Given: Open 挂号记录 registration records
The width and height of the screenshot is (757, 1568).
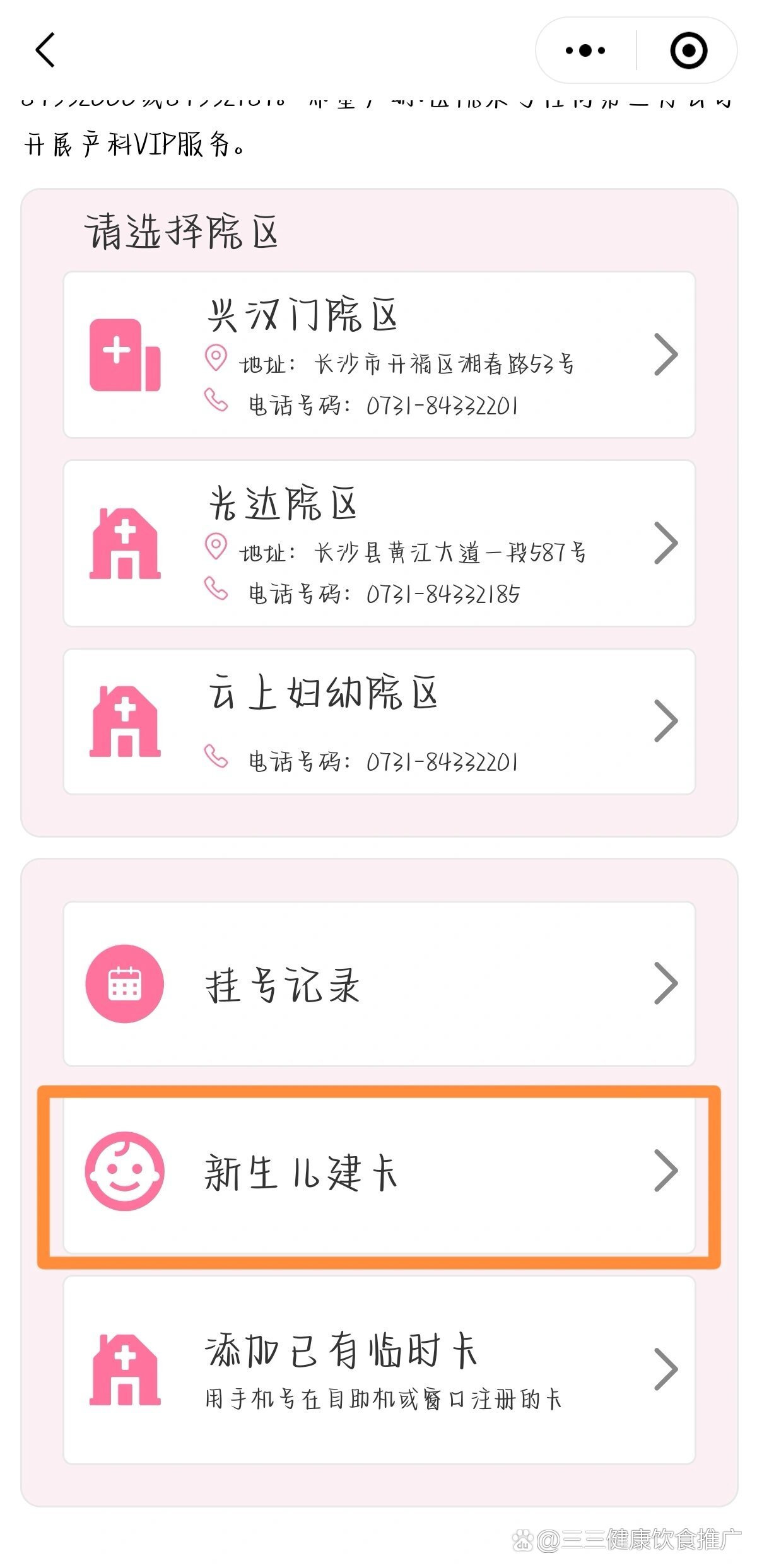Looking at the screenshot, I should pos(379,984).
